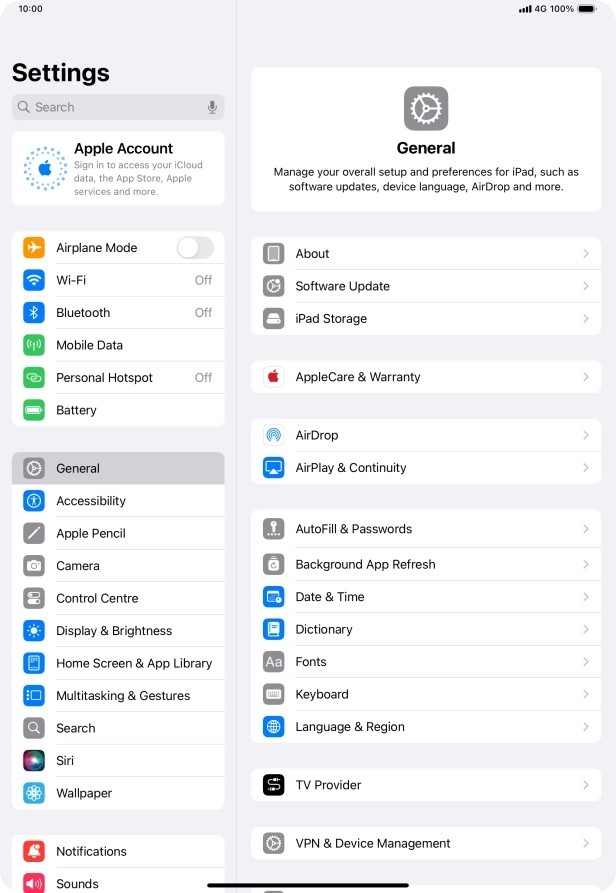616x893 pixels.
Task: Open Keyboard settings
Action: click(x=426, y=694)
